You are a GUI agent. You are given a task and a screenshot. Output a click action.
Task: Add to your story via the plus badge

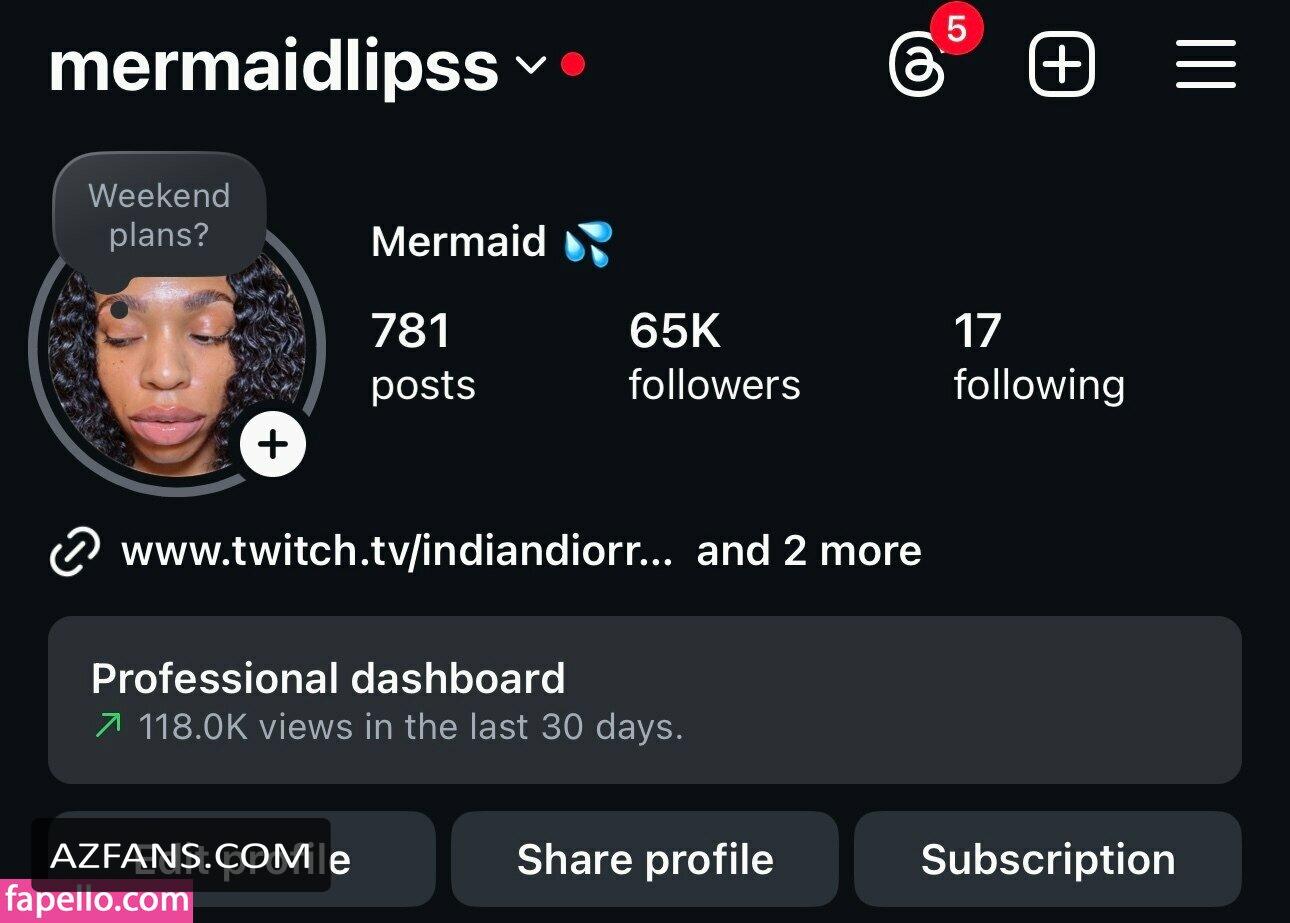click(273, 444)
